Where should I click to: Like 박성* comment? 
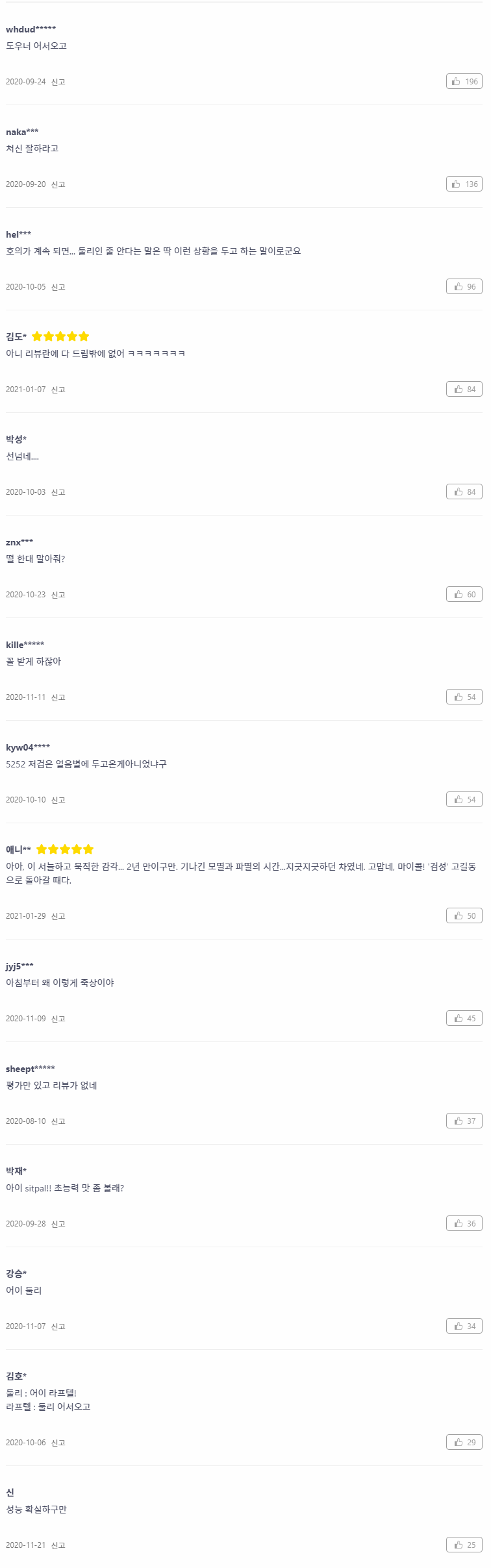pyautogui.click(x=464, y=492)
